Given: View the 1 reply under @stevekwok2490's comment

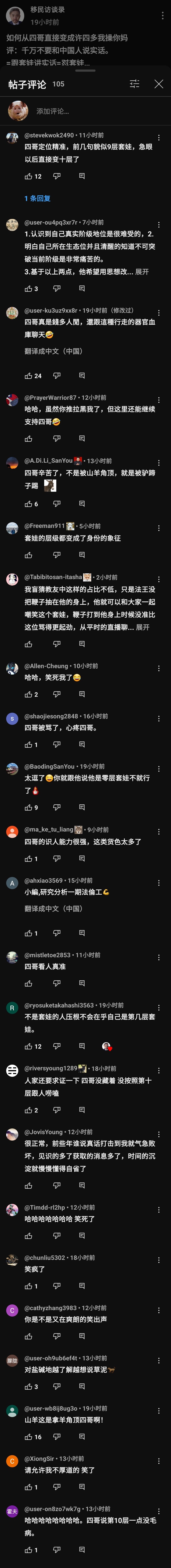Looking at the screenshot, I should click(x=38, y=198).
